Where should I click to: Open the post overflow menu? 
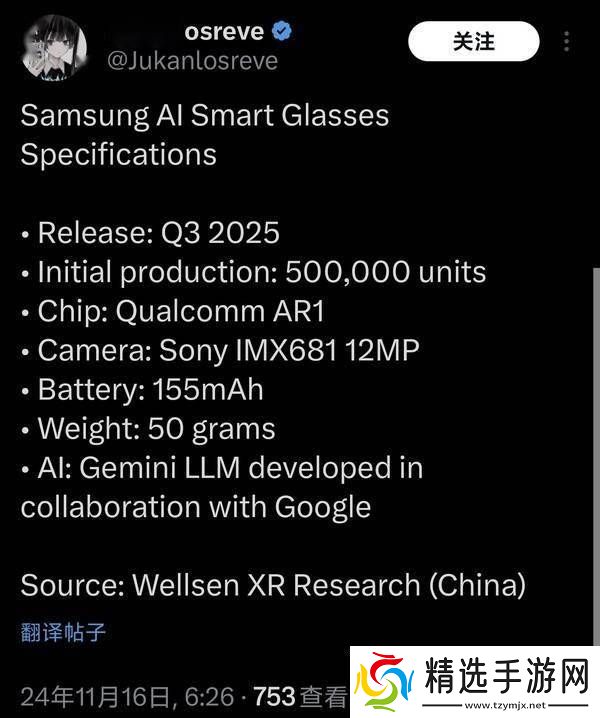pyautogui.click(x=567, y=42)
